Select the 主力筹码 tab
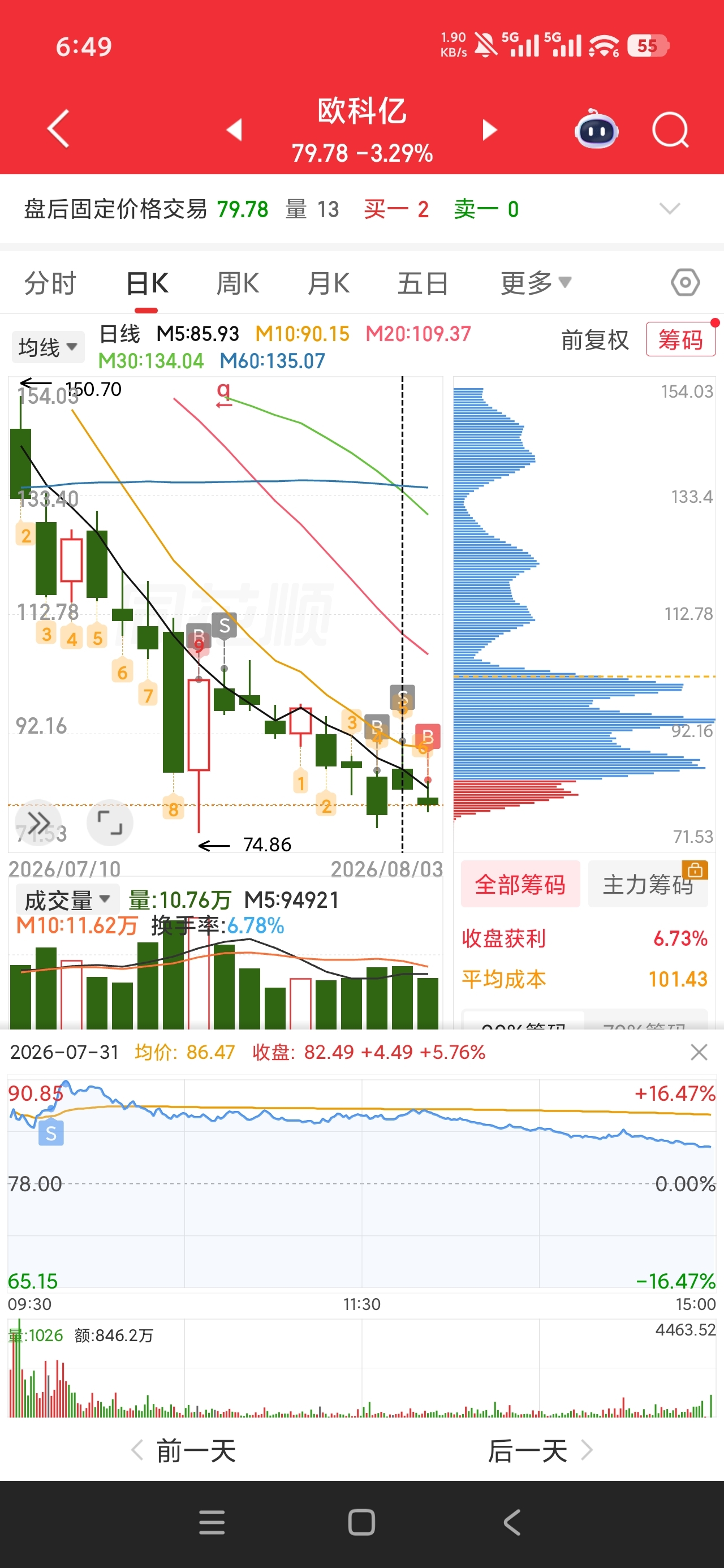724x1568 pixels. 648,884
